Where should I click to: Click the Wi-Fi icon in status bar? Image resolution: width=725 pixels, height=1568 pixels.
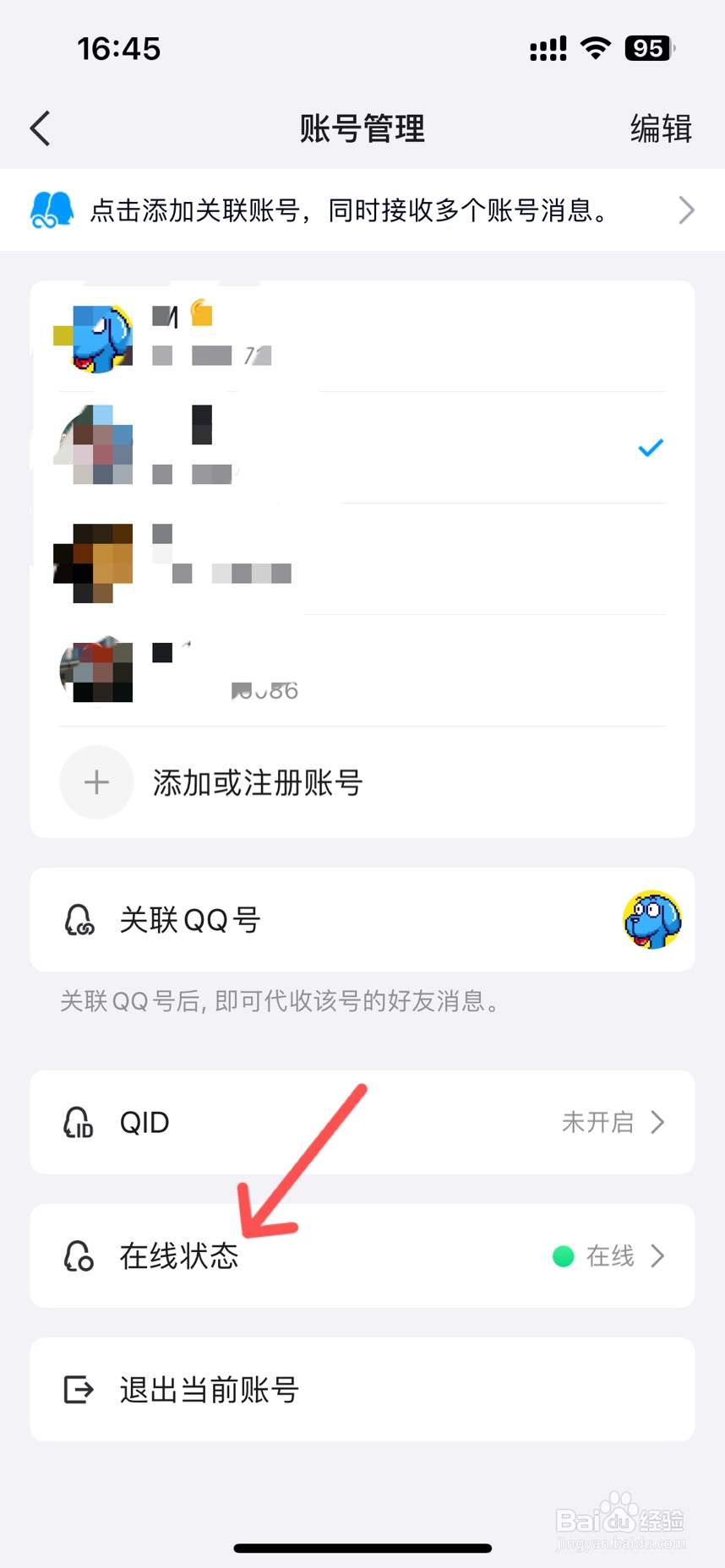pos(597,48)
